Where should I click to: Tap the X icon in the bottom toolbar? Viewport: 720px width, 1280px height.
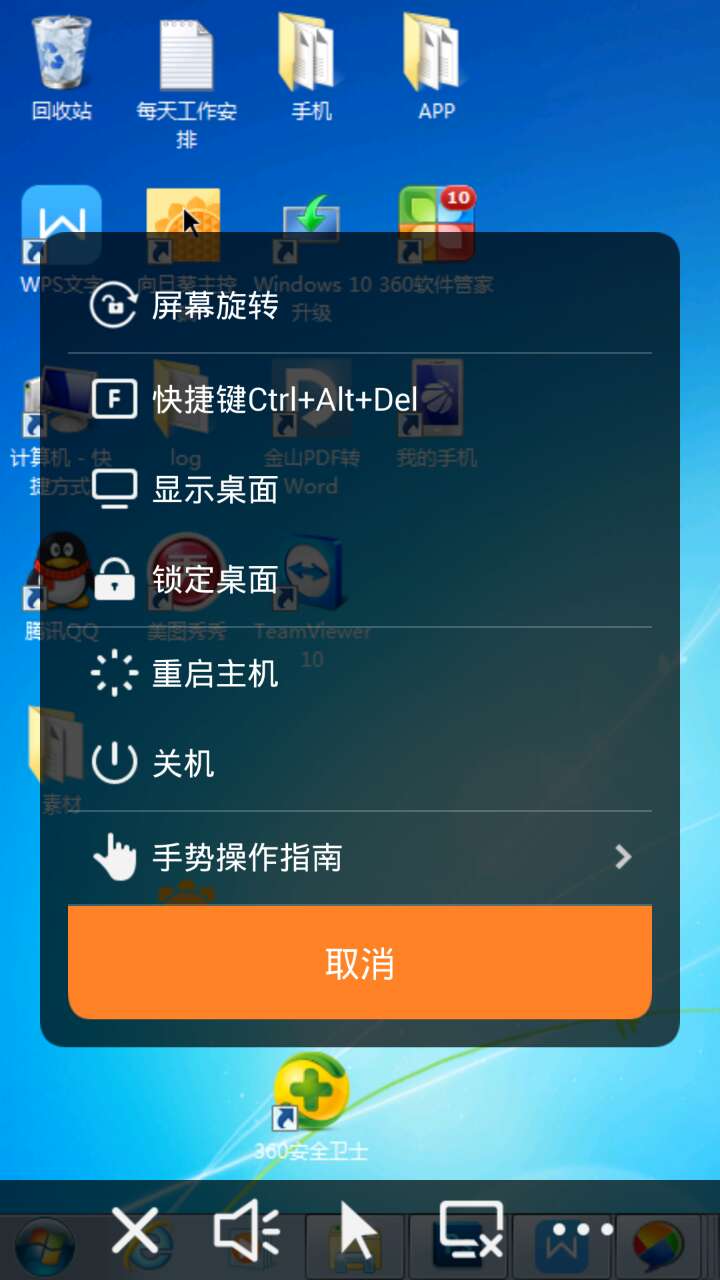click(136, 1230)
